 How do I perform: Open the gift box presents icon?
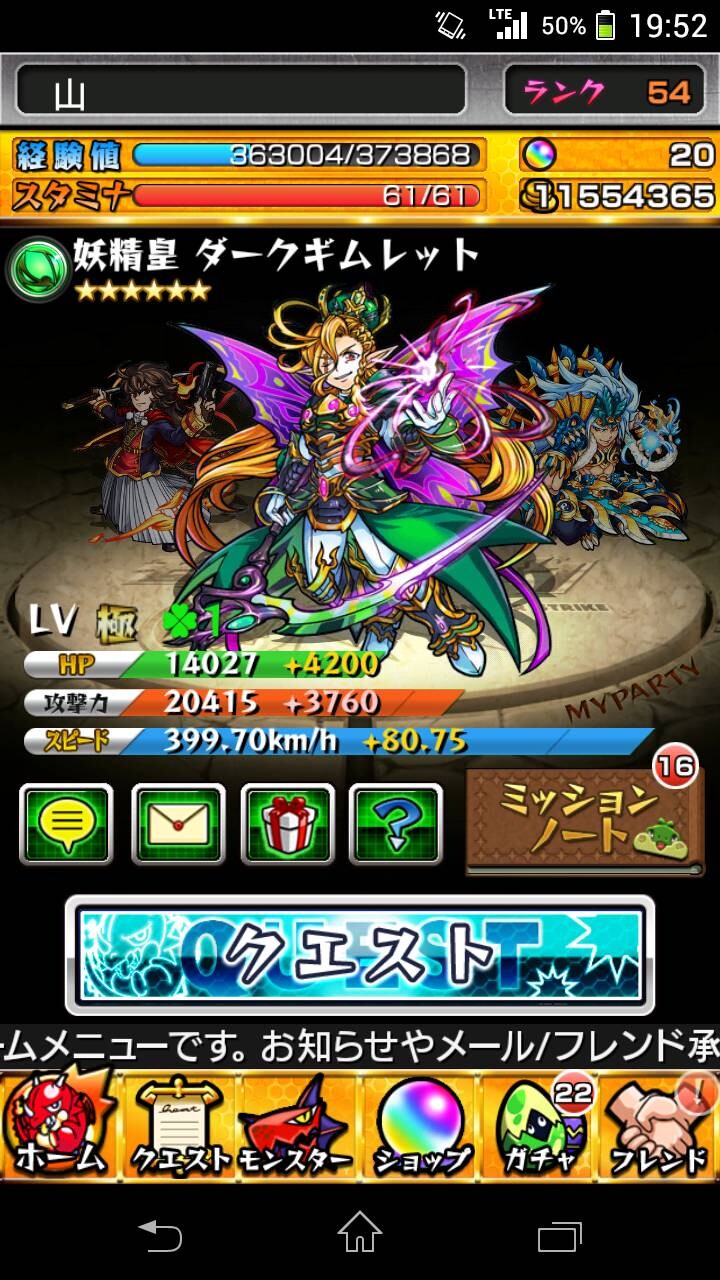point(288,824)
